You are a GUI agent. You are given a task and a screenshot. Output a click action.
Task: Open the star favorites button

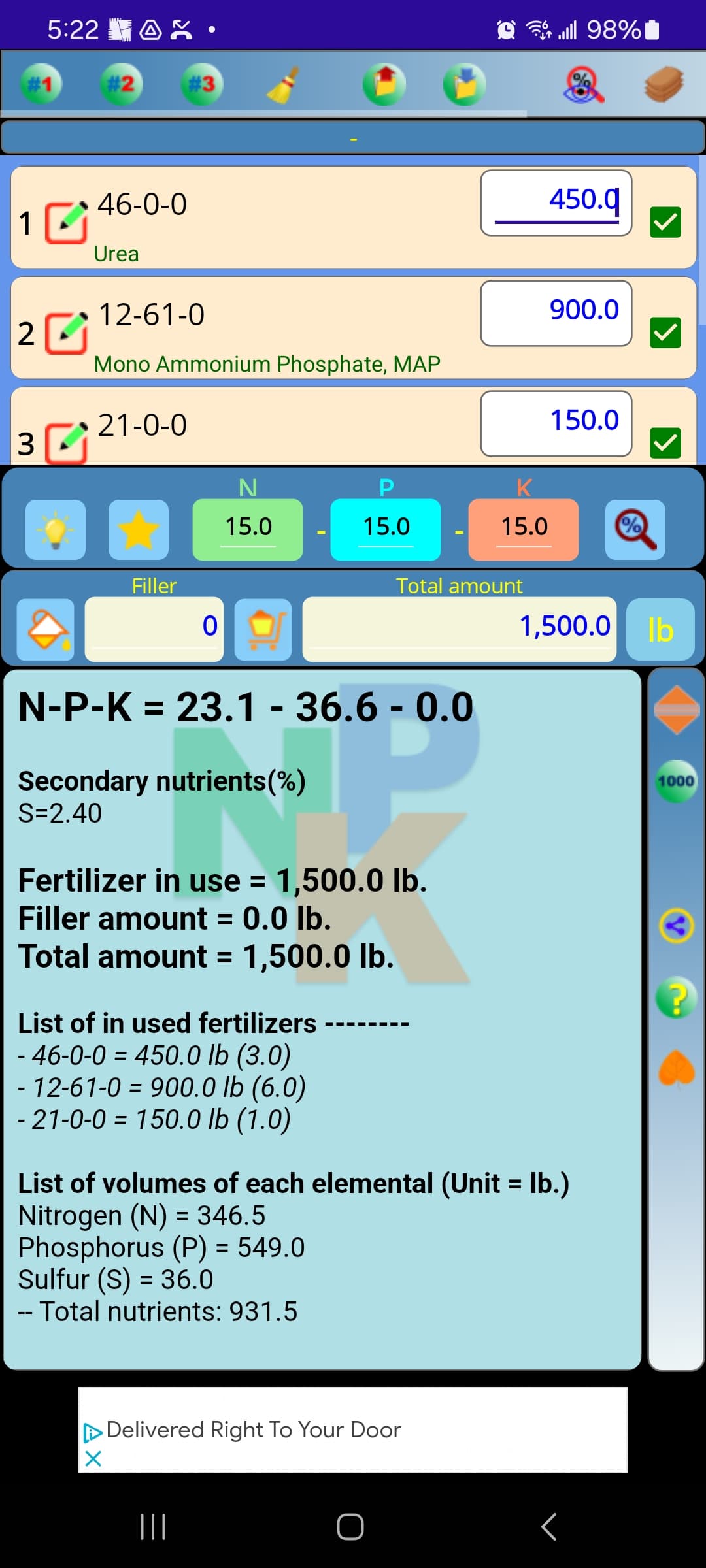coord(139,530)
